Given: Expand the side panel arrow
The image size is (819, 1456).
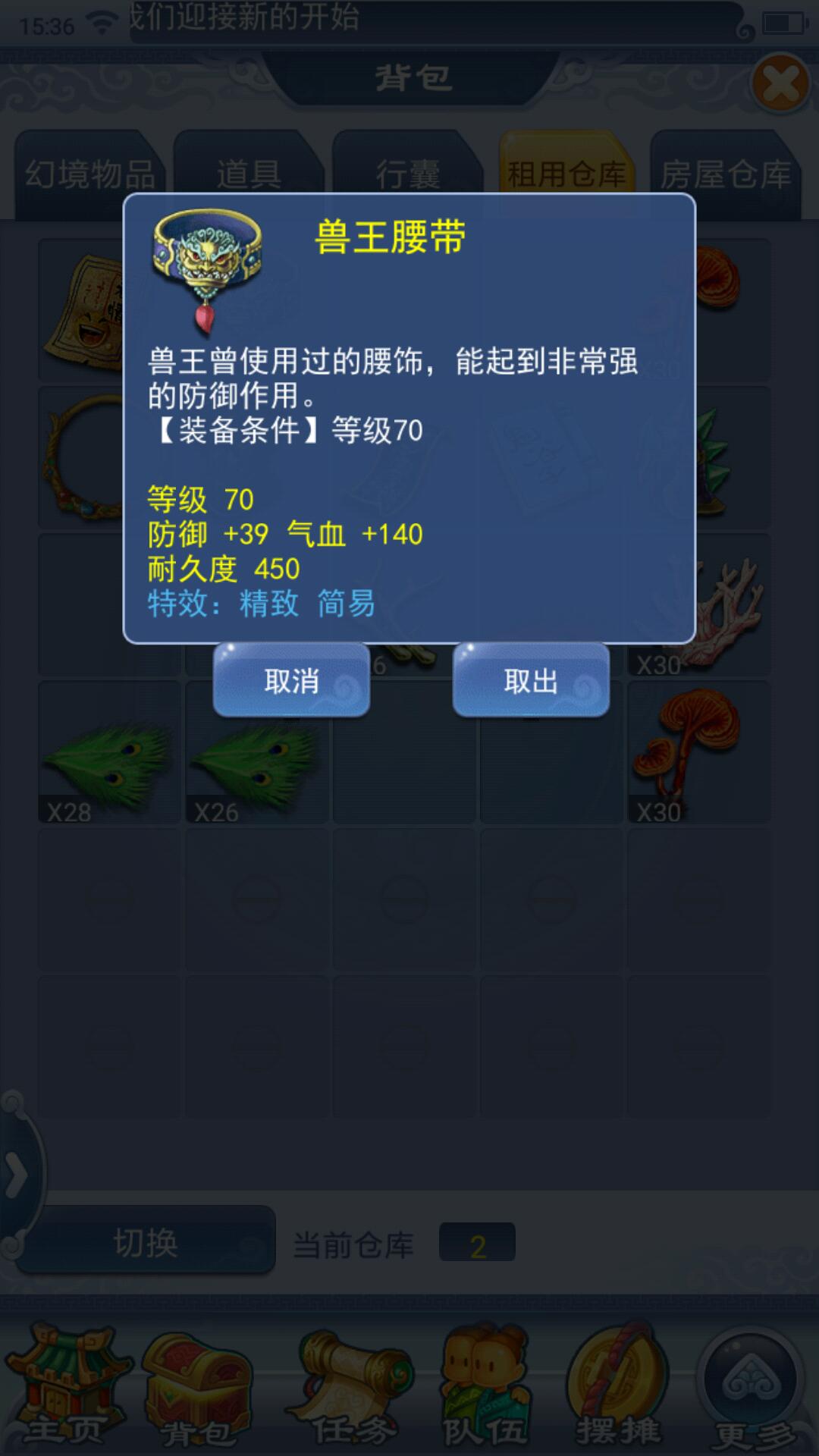Looking at the screenshot, I should 15,1175.
